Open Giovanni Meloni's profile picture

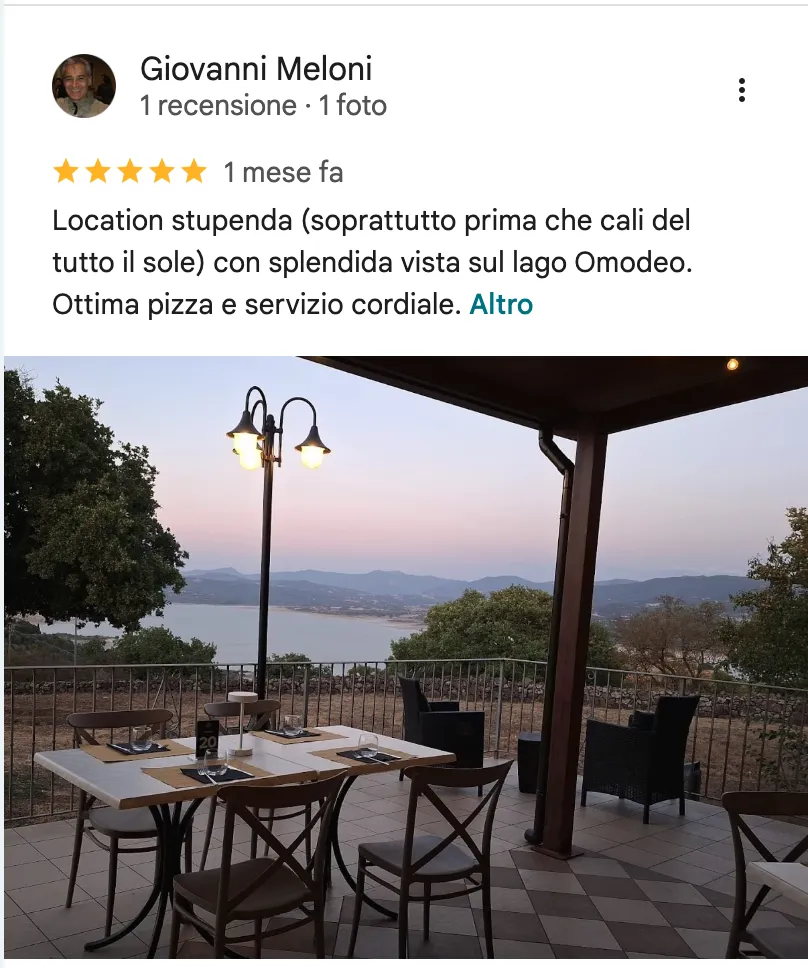coord(84,86)
